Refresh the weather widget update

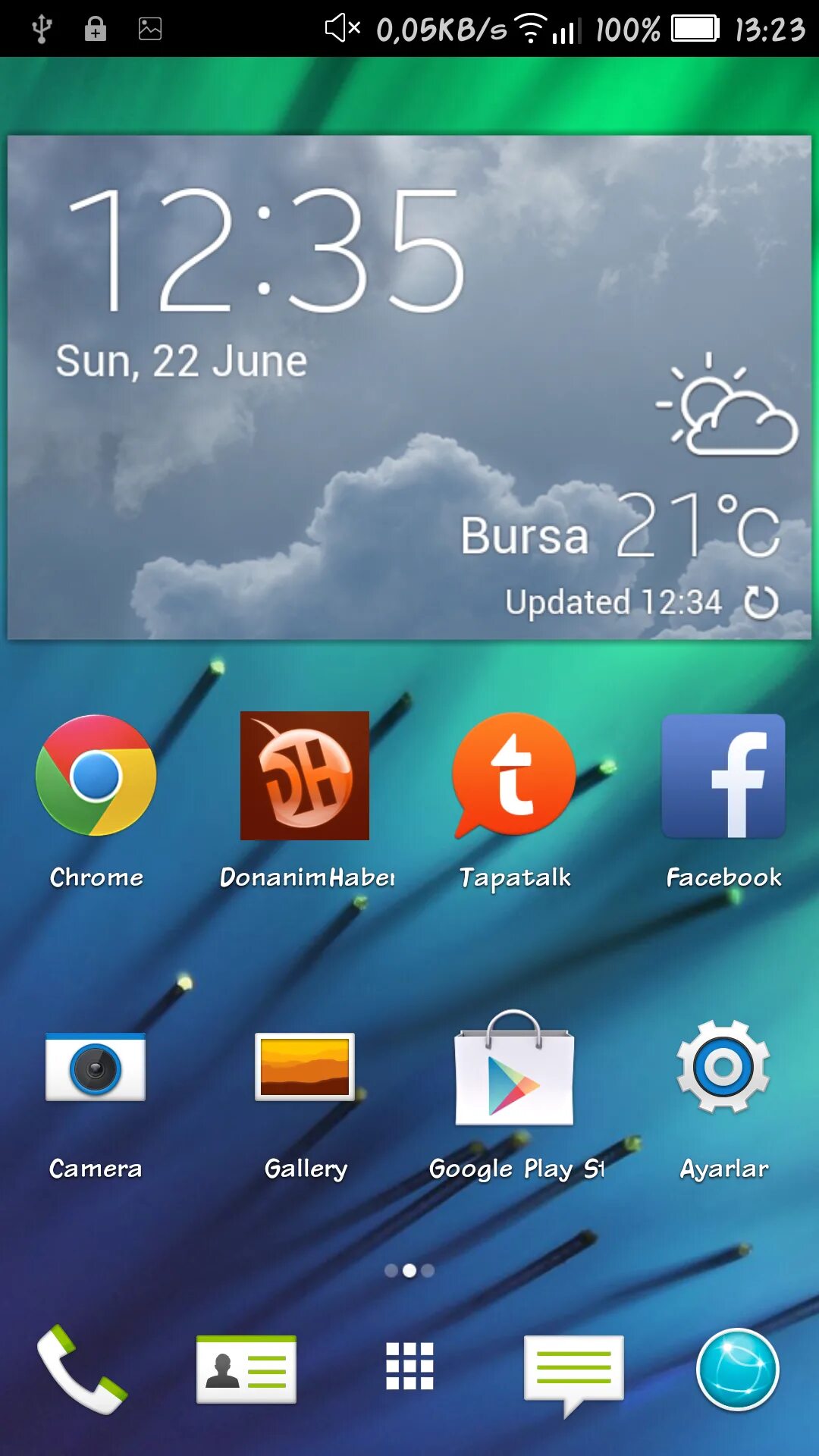(x=761, y=603)
